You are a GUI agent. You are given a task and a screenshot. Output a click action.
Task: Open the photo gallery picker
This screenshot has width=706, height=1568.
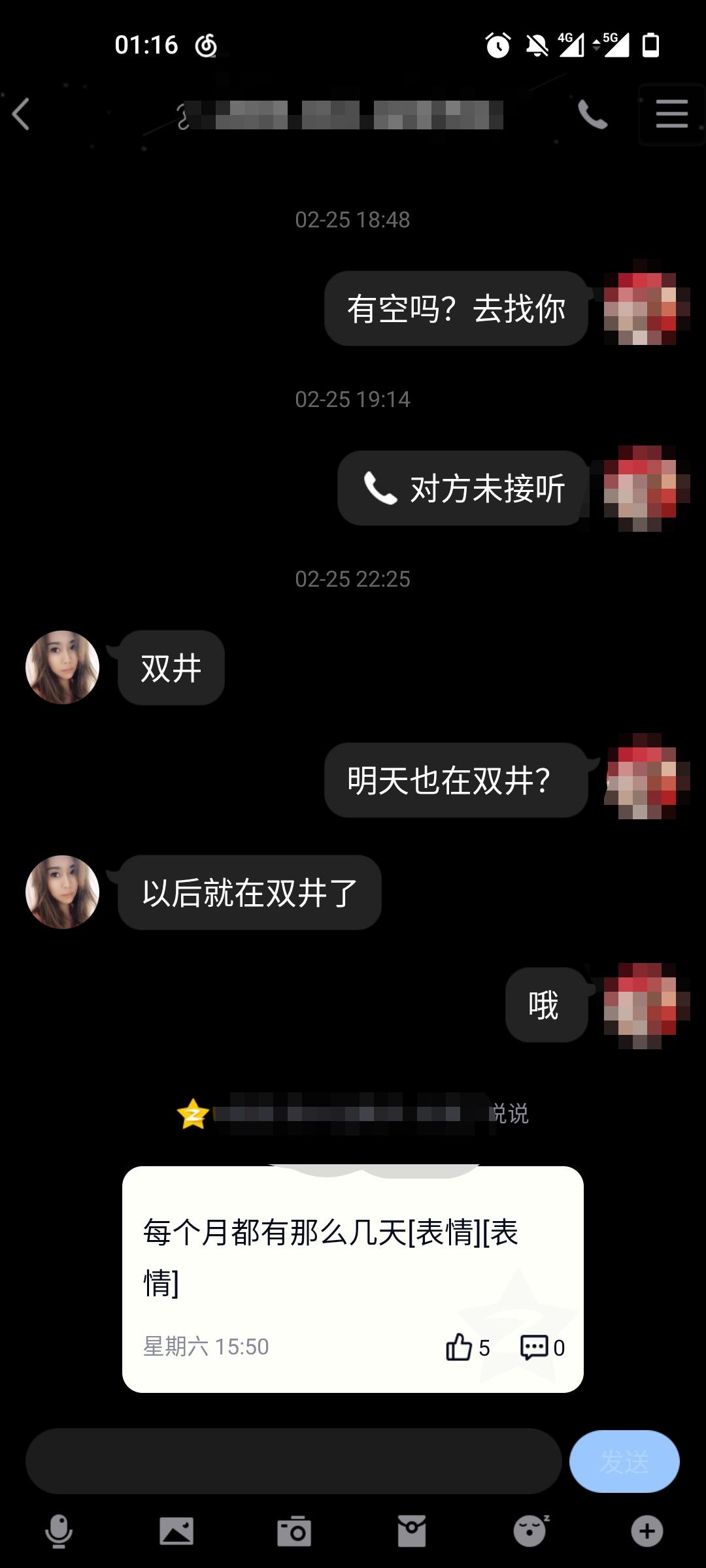coord(176,1531)
